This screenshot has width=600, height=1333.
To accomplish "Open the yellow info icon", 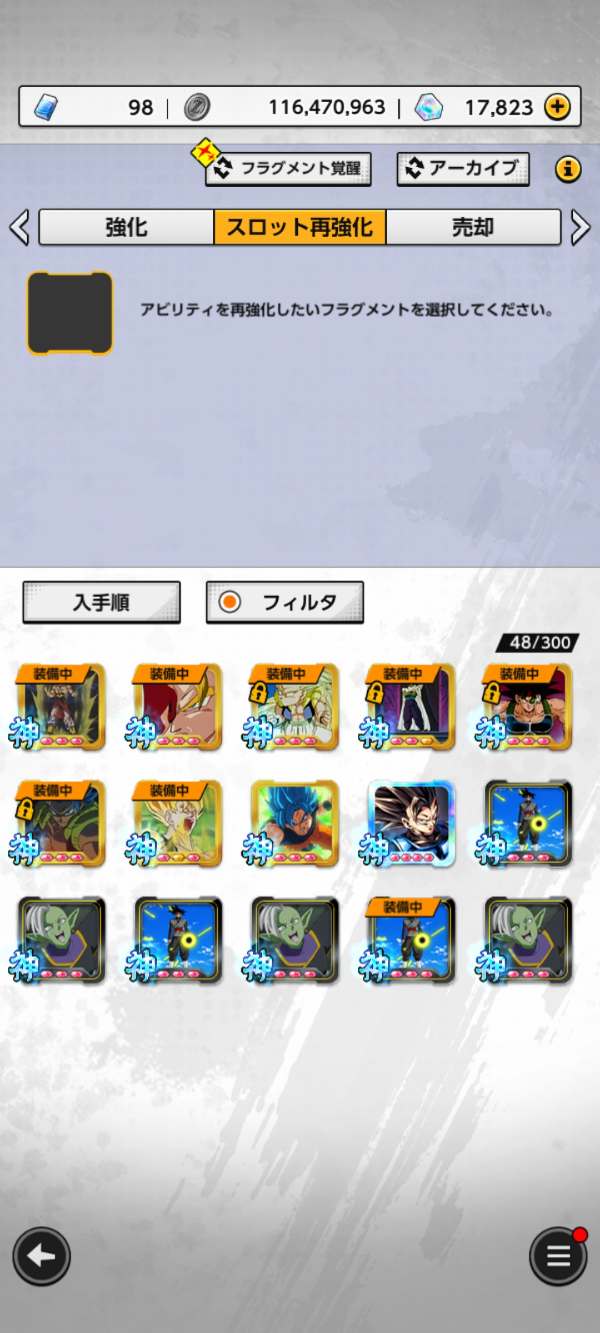I will [x=568, y=170].
